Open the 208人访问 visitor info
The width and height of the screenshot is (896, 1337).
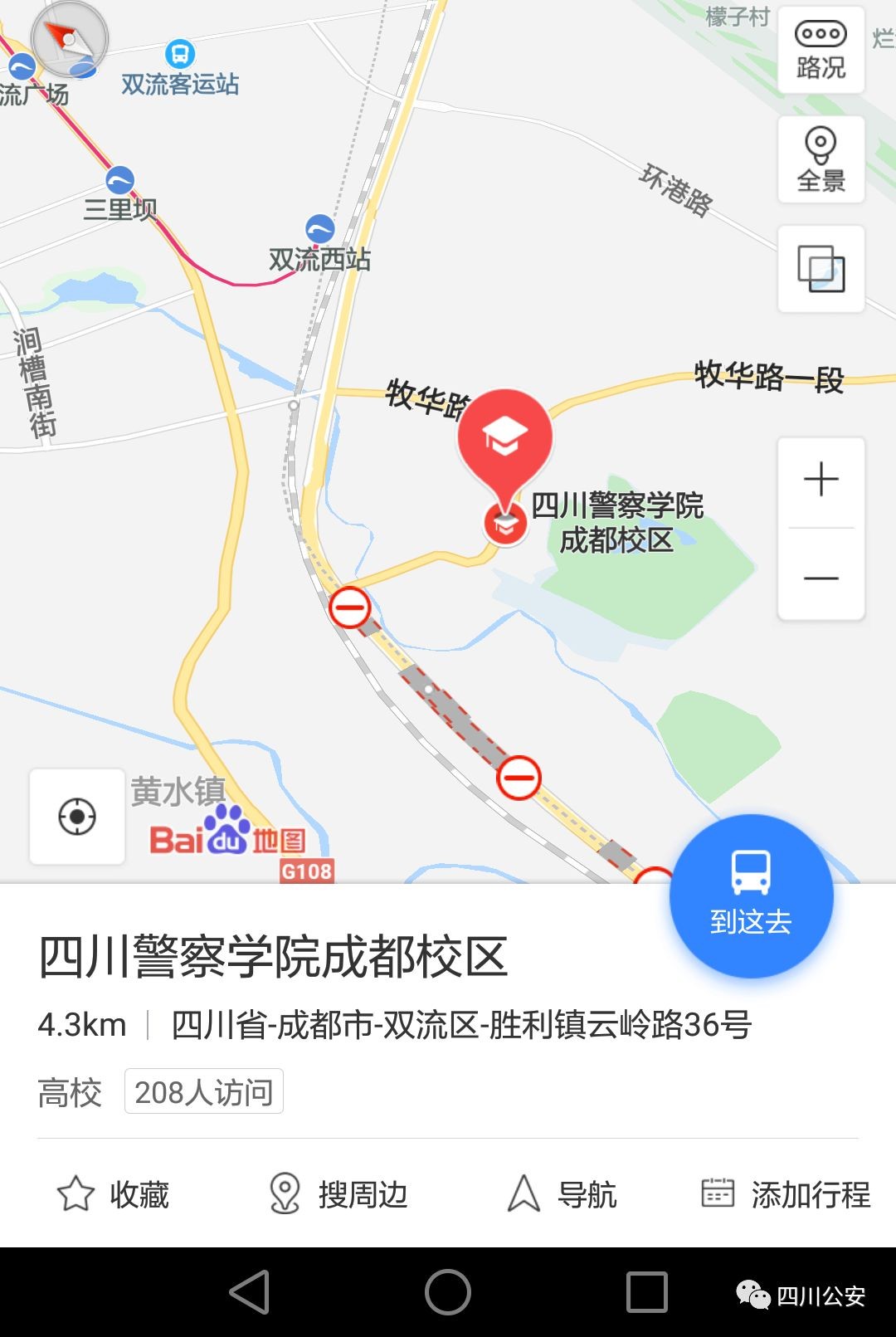point(203,1092)
